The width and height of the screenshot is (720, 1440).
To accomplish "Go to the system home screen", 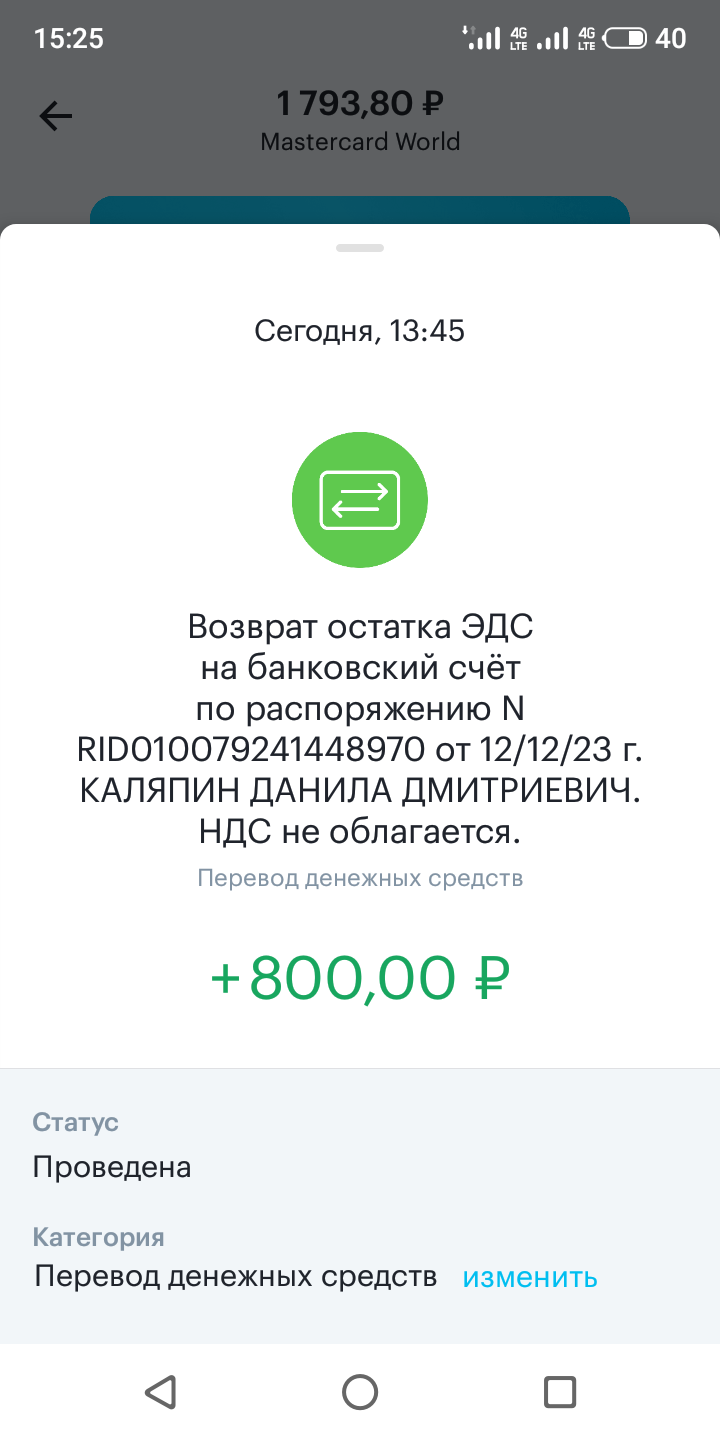I will 360,1391.
